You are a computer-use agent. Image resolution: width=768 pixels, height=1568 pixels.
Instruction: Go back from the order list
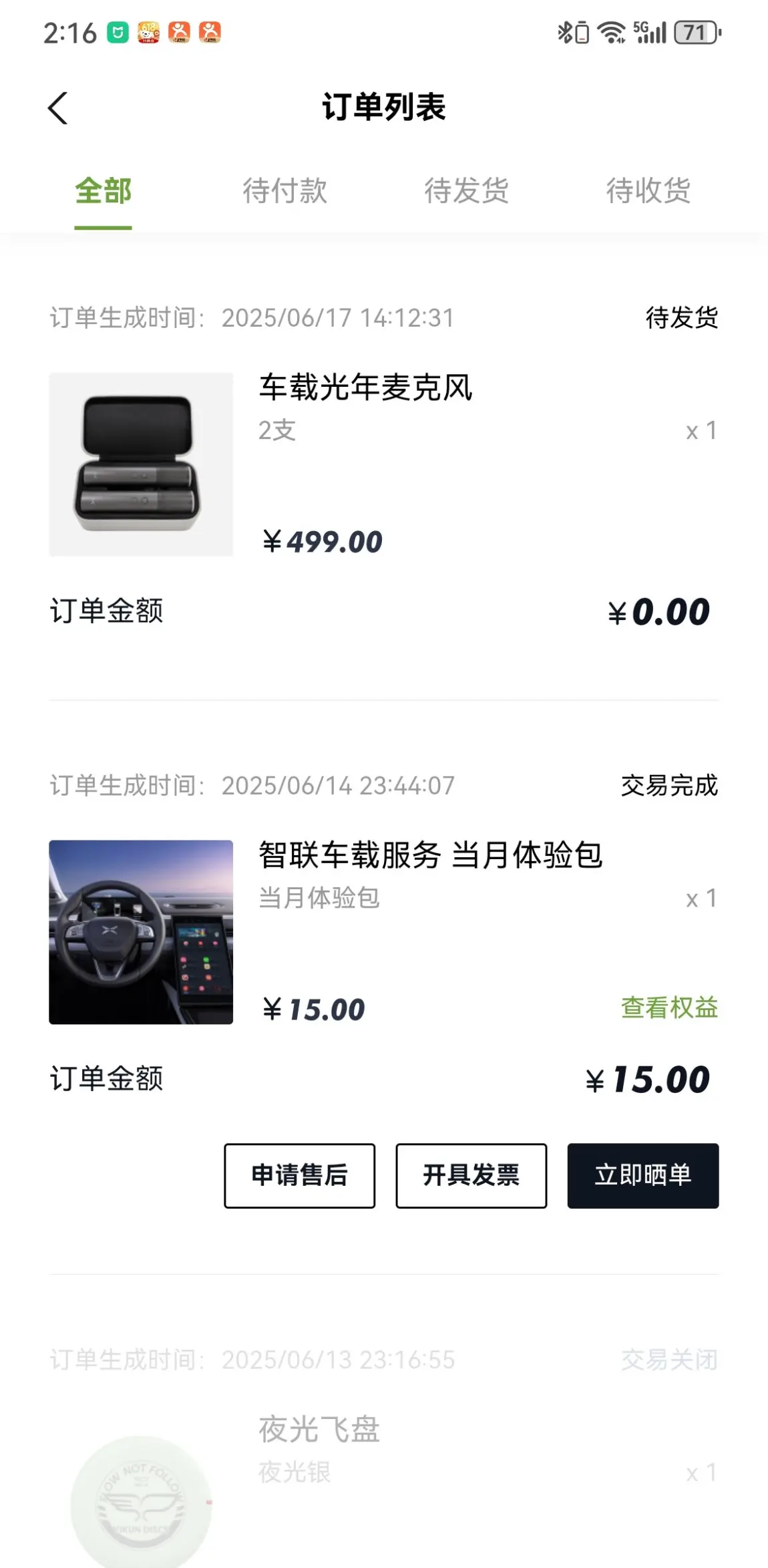(58, 108)
